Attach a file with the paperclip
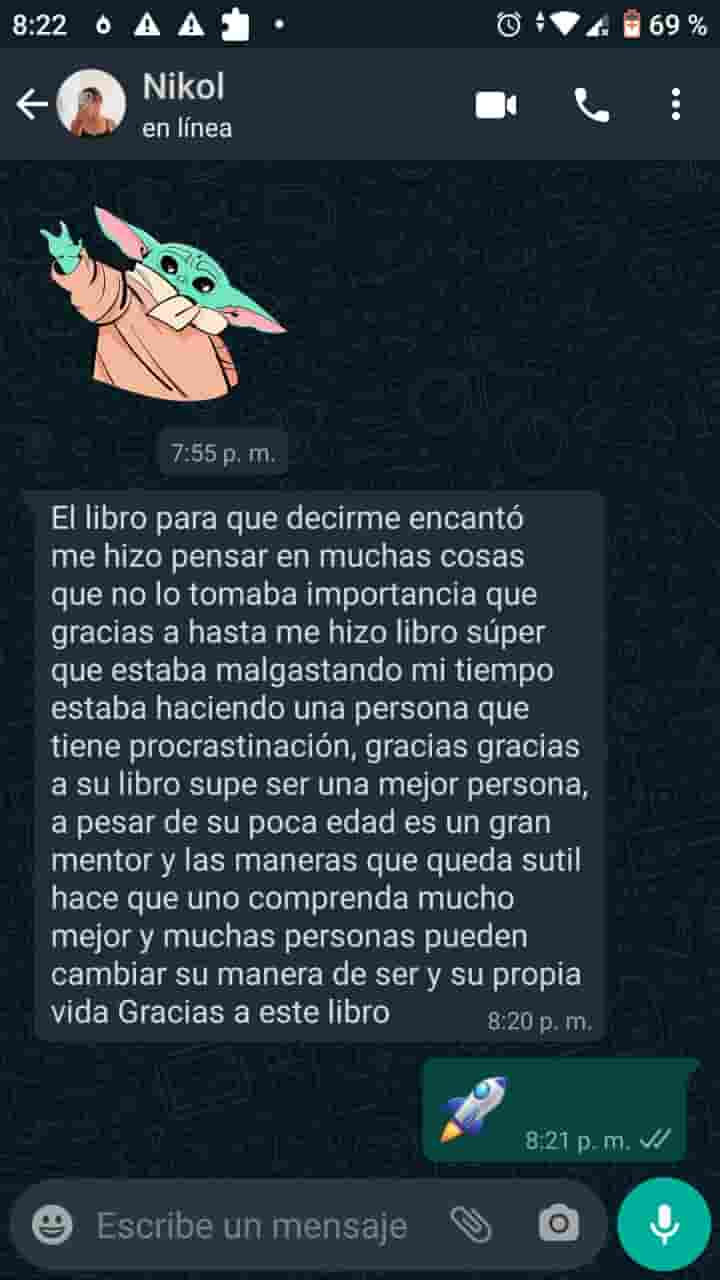720x1280 pixels. click(471, 1224)
